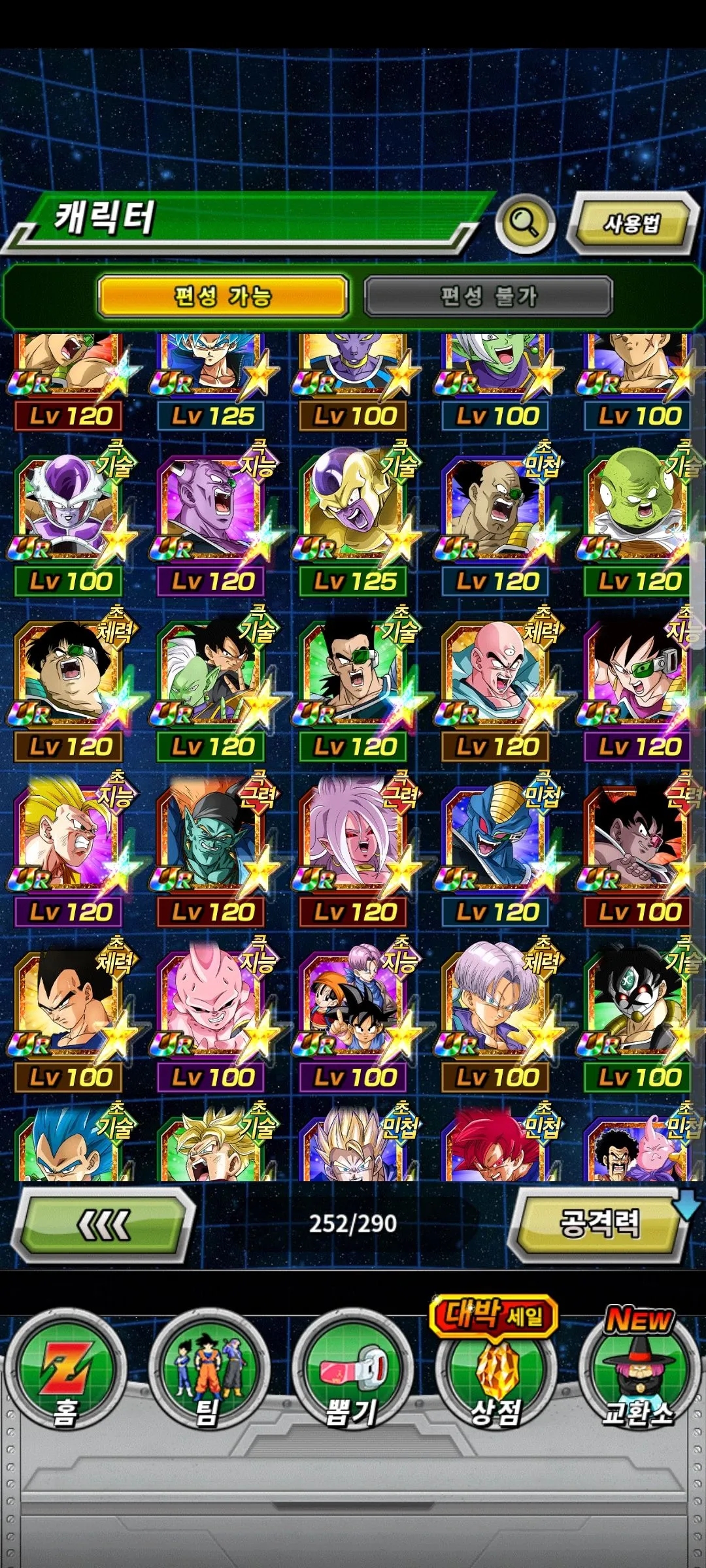Change sort order via 공격력 button

[598, 1223]
